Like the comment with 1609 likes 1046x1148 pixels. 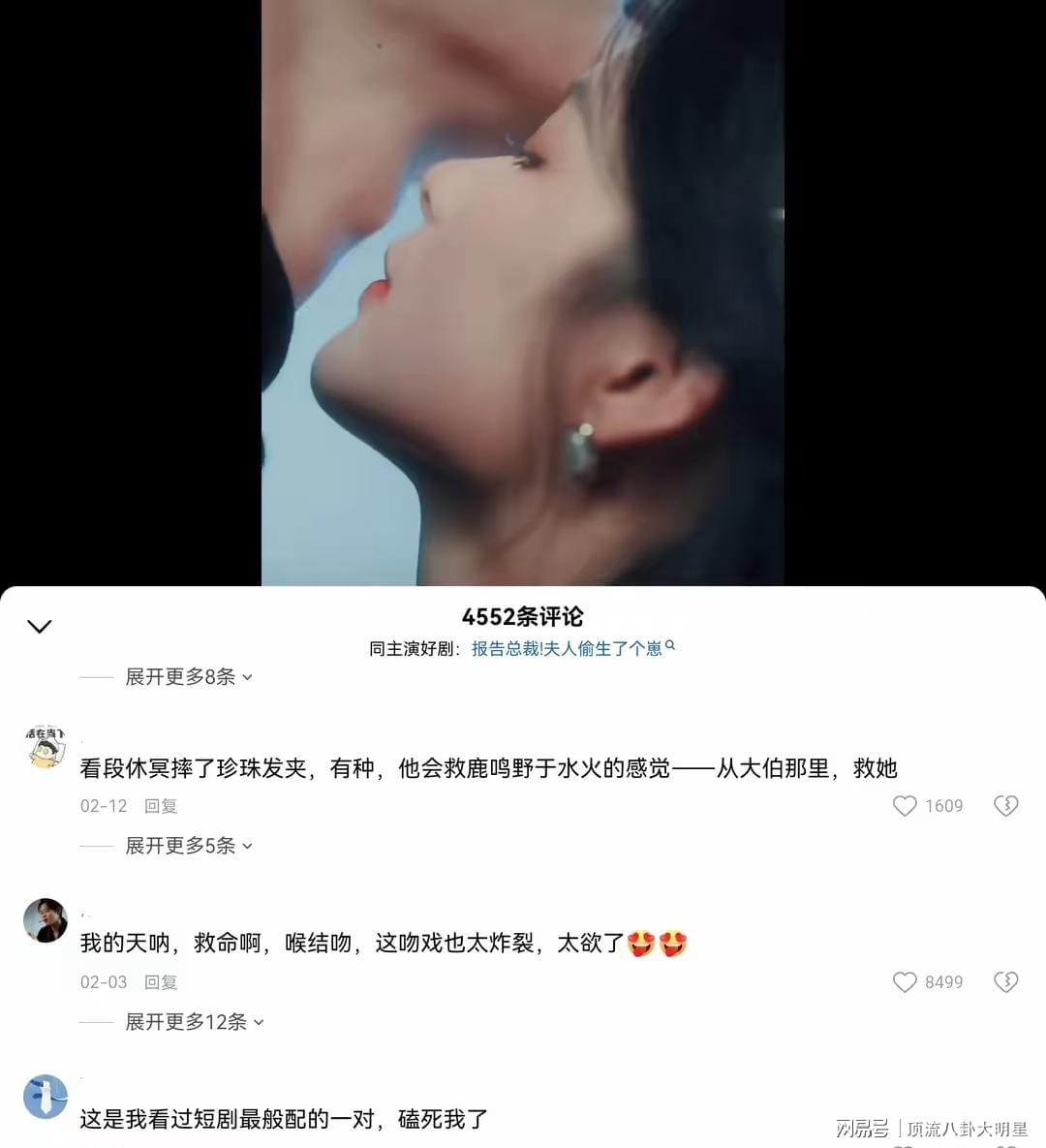905,806
